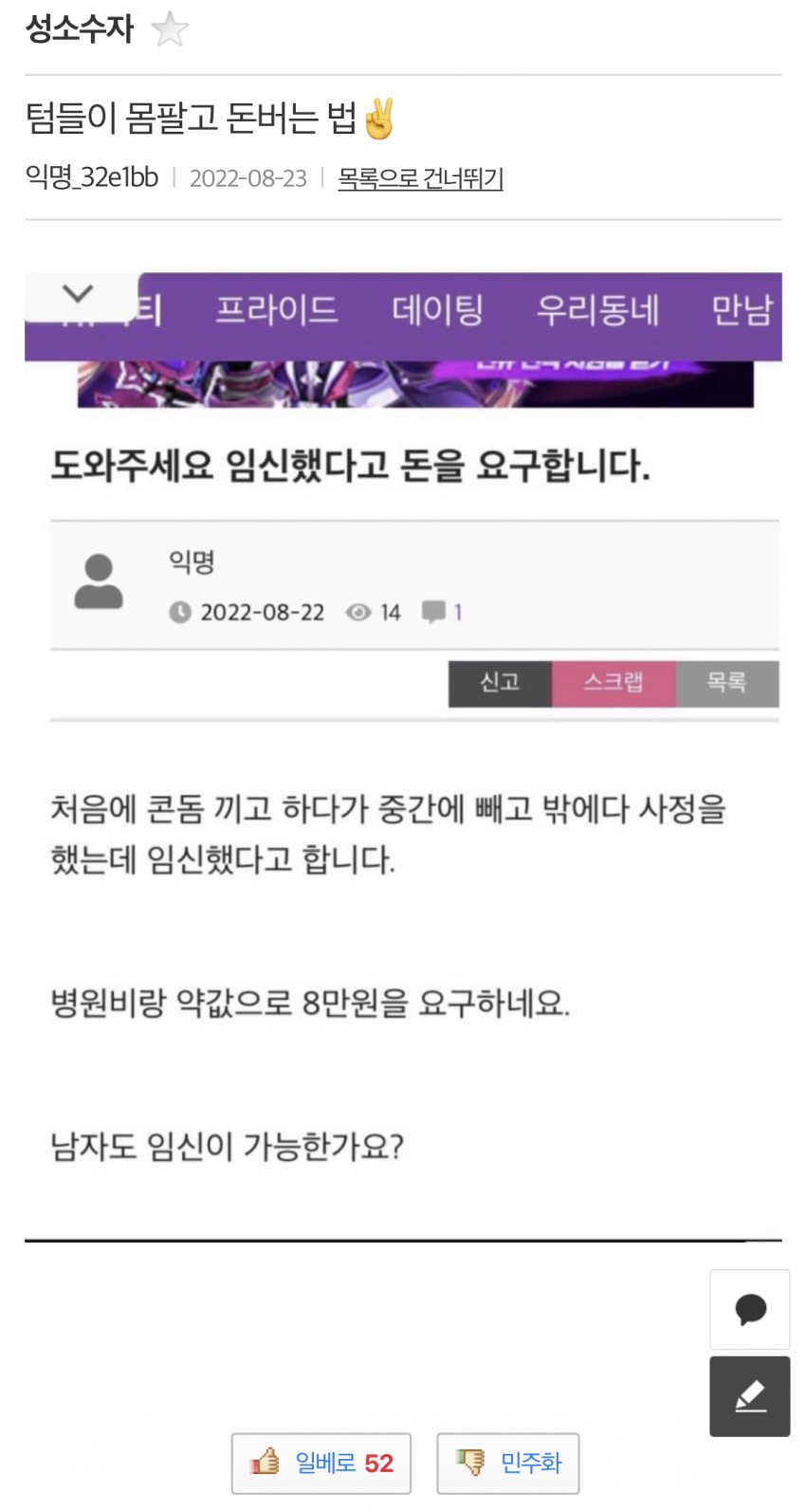Downvote the post with 민주화

click(508, 1463)
